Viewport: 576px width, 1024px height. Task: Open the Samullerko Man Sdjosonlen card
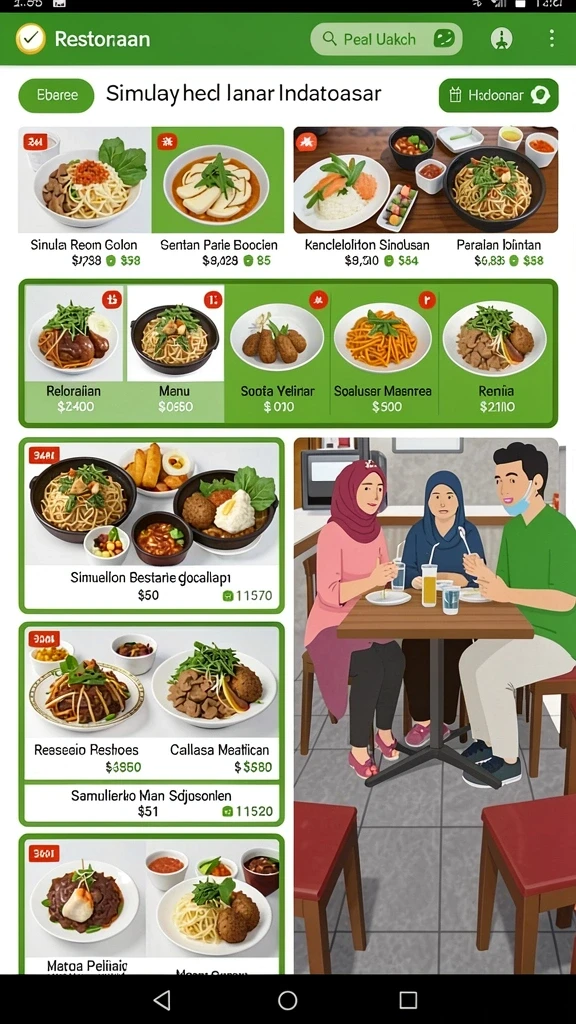pyautogui.click(x=152, y=803)
